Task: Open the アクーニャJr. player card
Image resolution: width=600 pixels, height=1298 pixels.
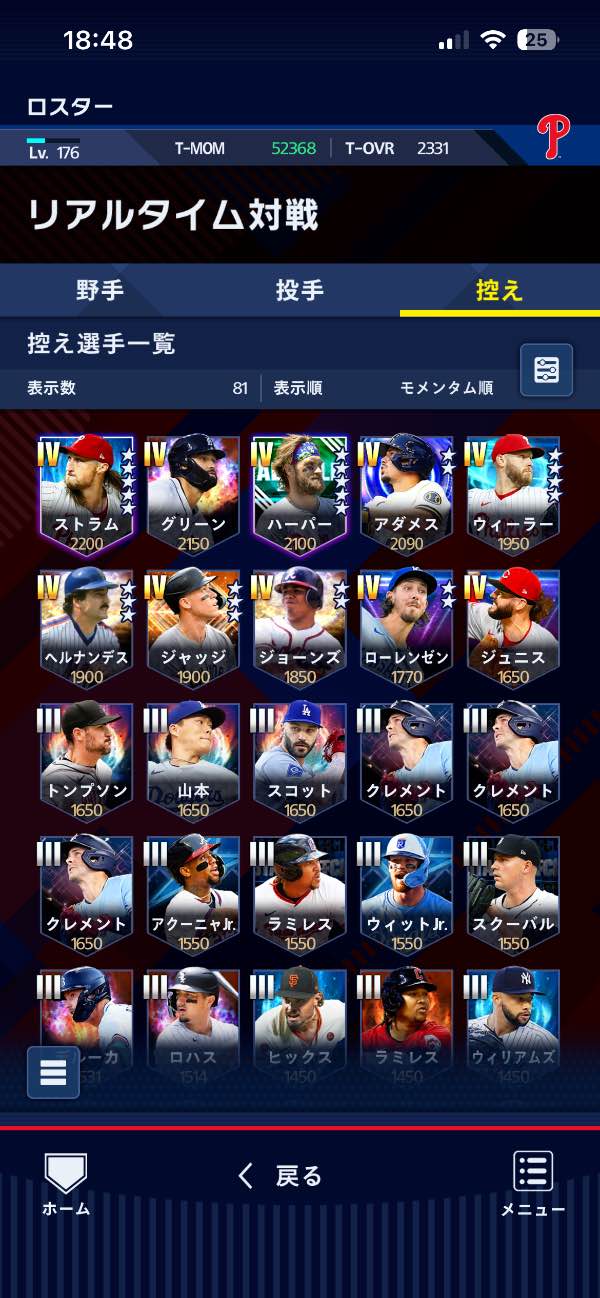Action: [x=193, y=895]
